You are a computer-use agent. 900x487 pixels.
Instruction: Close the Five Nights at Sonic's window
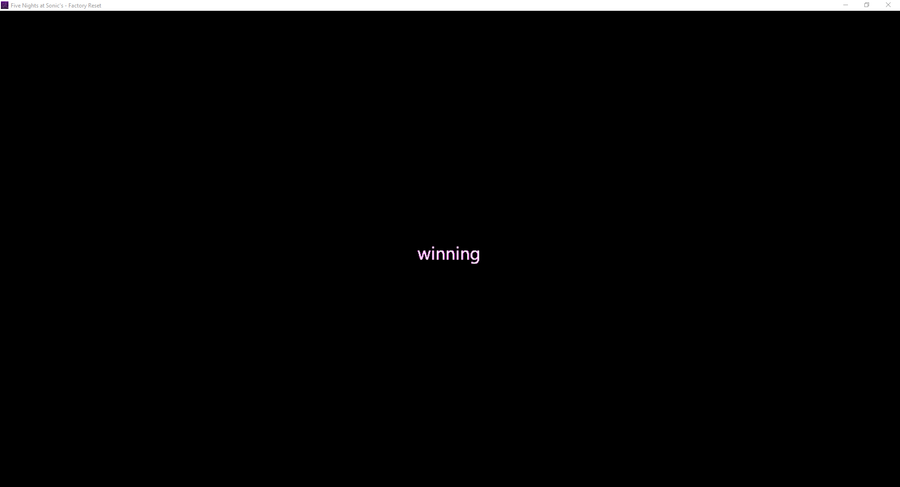pyautogui.click(x=888, y=5)
